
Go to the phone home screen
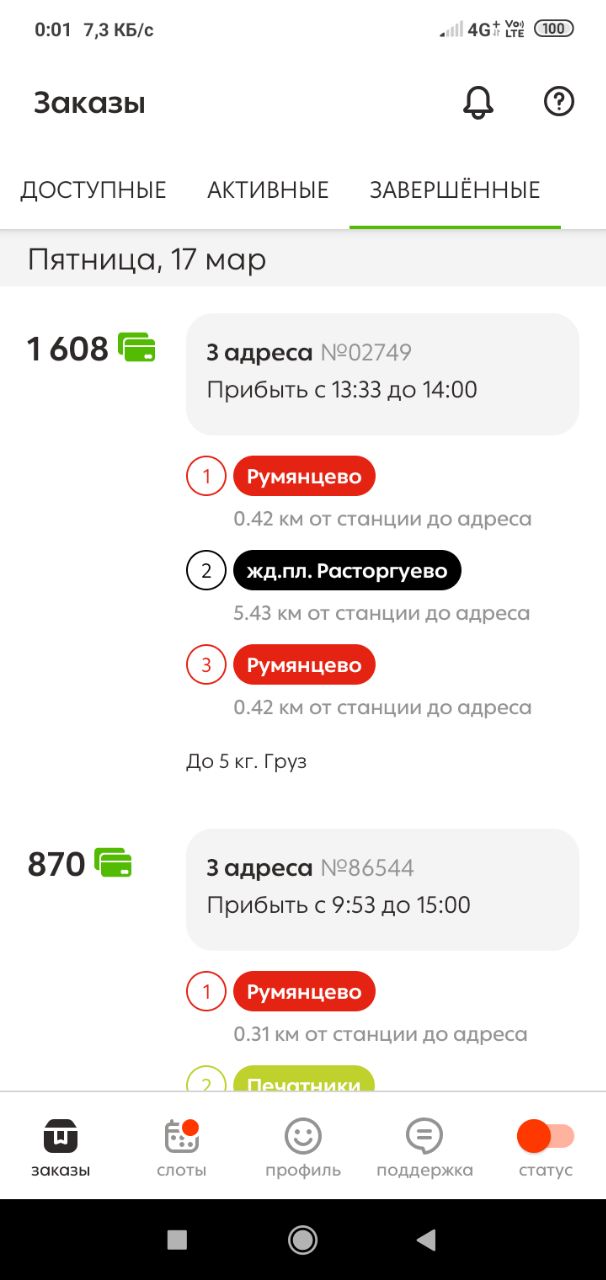click(303, 1240)
